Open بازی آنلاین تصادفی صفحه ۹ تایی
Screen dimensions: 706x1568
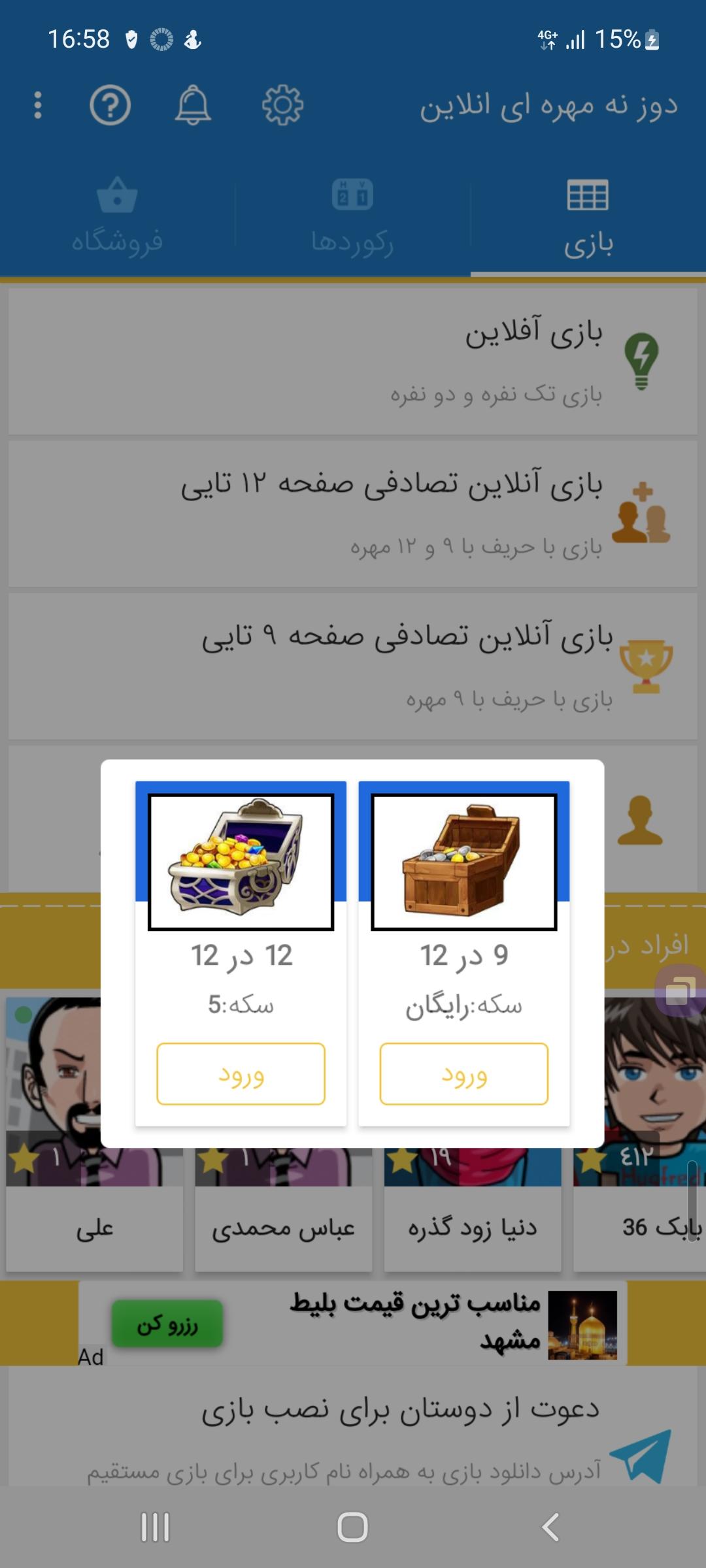click(x=353, y=666)
